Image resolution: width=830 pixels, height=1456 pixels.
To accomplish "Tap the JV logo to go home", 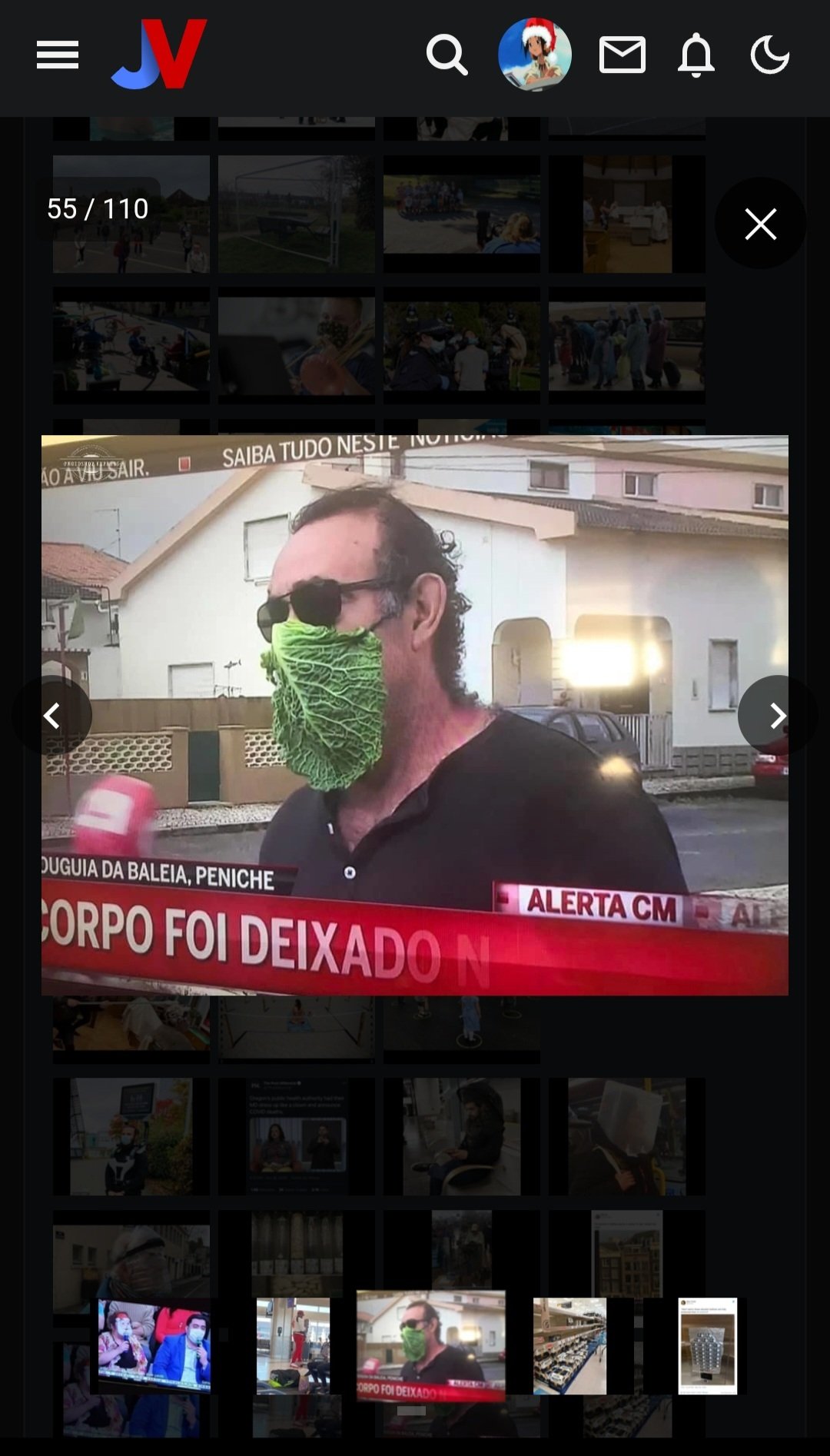I will point(159,55).
